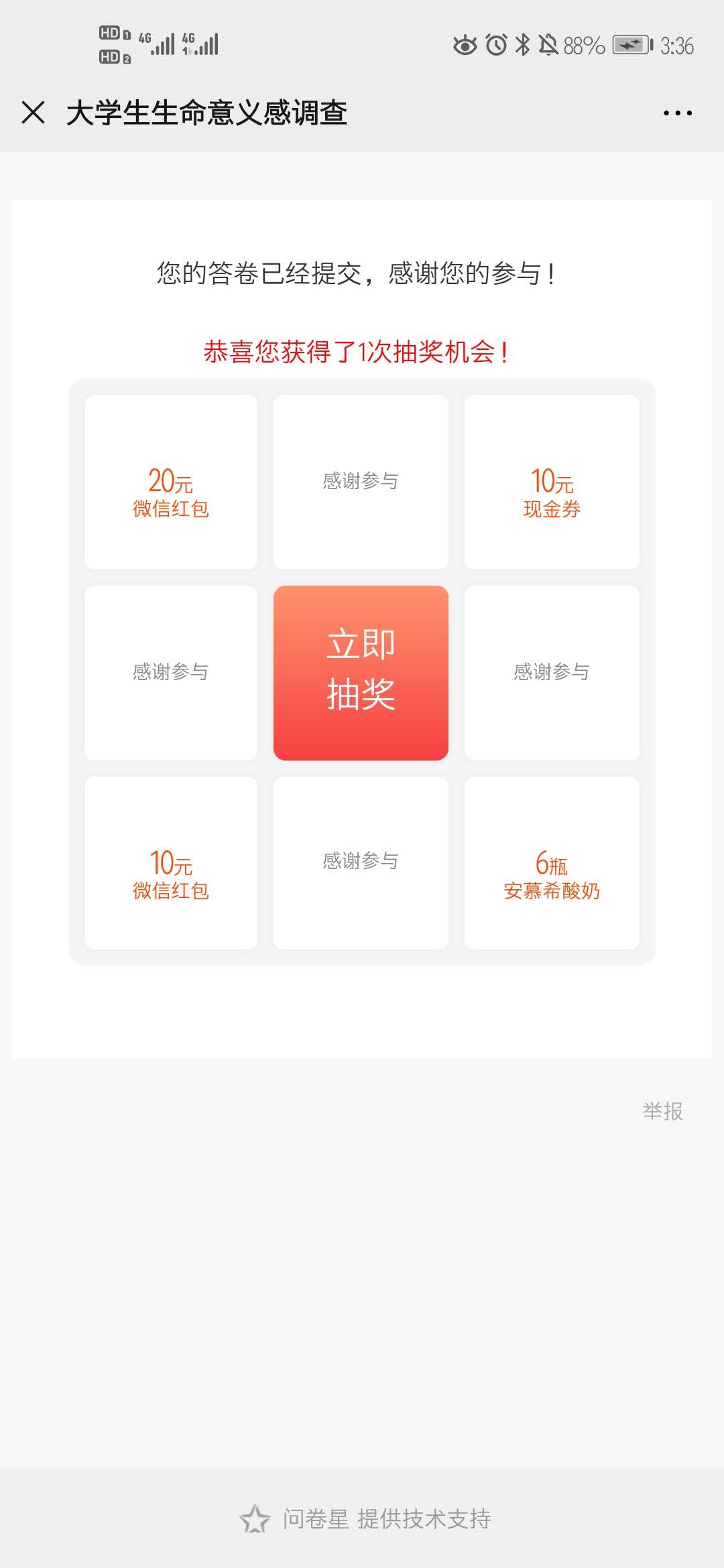The height and width of the screenshot is (1568, 724).
Task: Open the three-dot overflow menu
Action: click(x=677, y=113)
